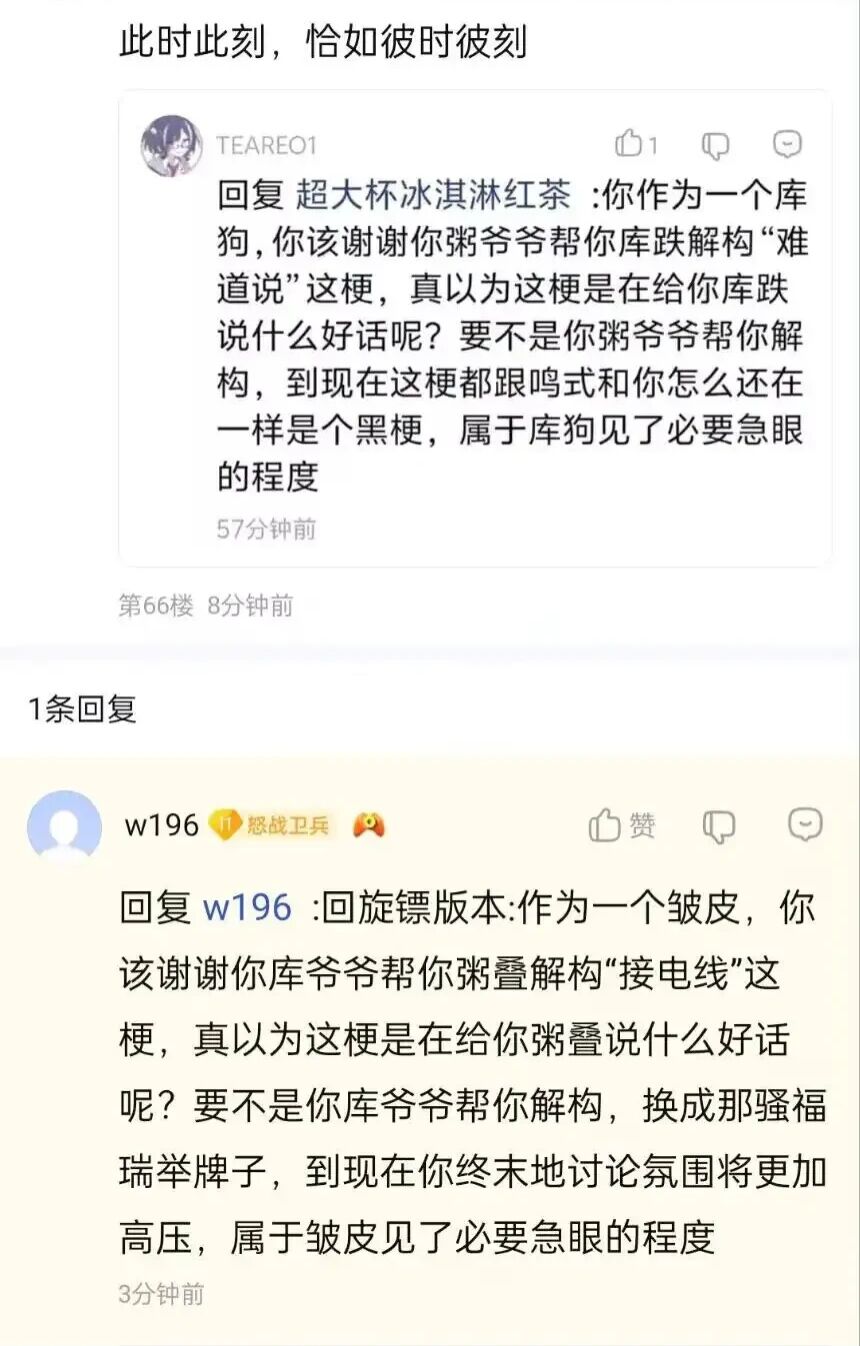Screen dimensions: 860x1346
Task: Open the w196 mention link in reply
Action: point(247,908)
